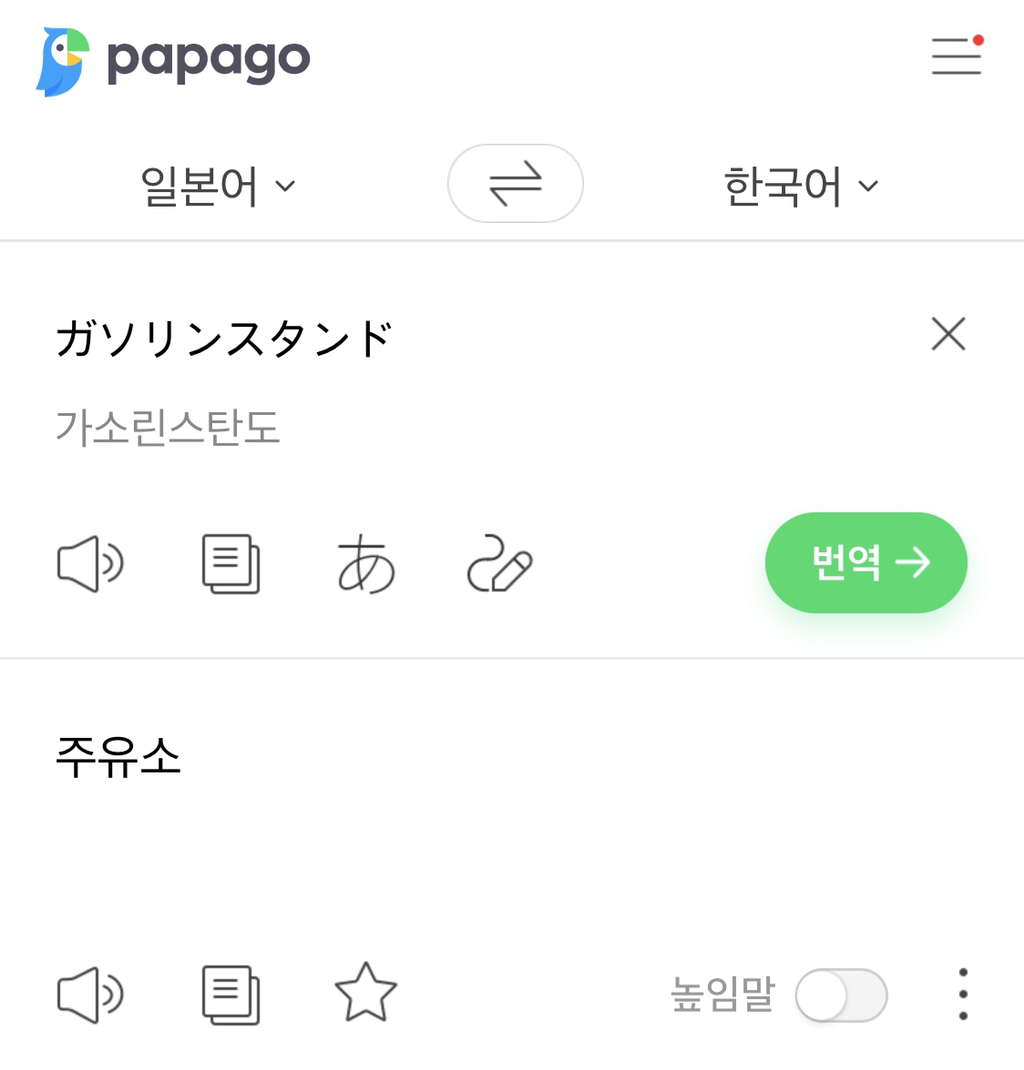The height and width of the screenshot is (1070, 1024).
Task: Copy the translated text 주유소
Action: pos(230,995)
